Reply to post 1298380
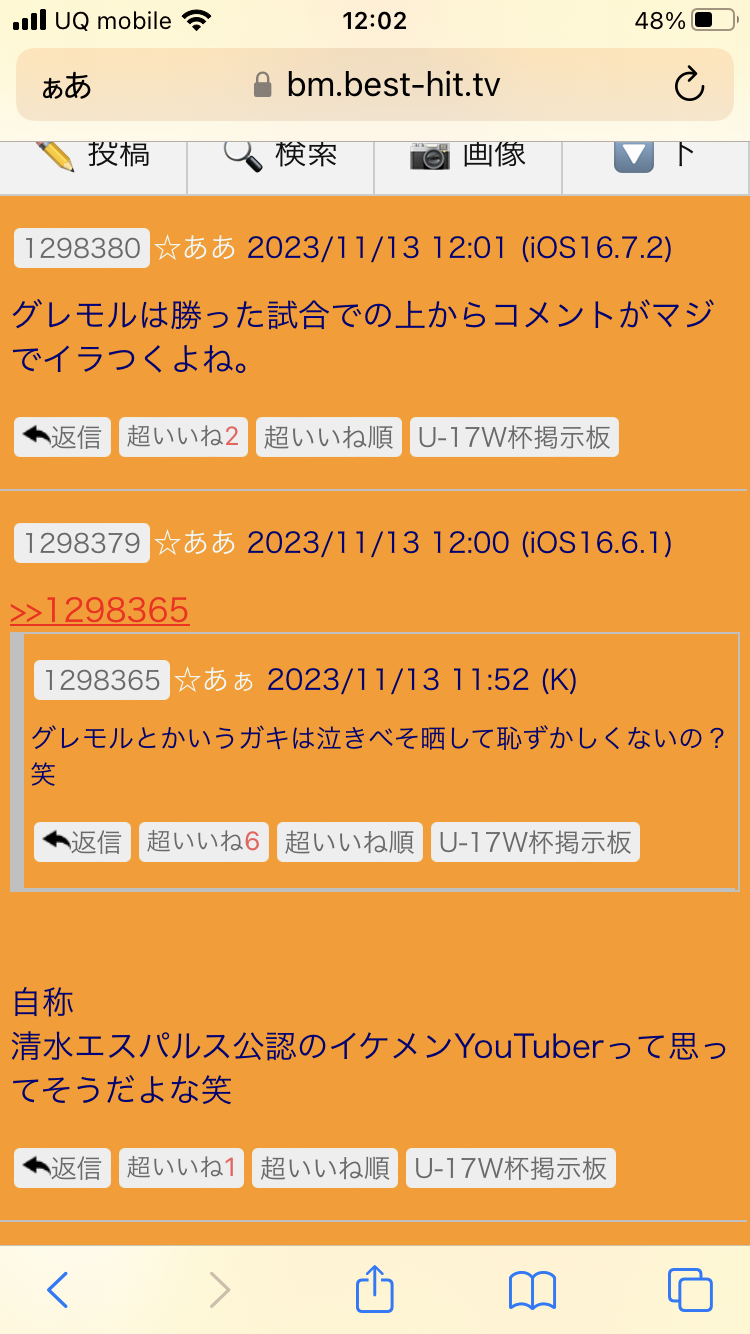Image resolution: width=750 pixels, height=1334 pixels. coord(62,437)
